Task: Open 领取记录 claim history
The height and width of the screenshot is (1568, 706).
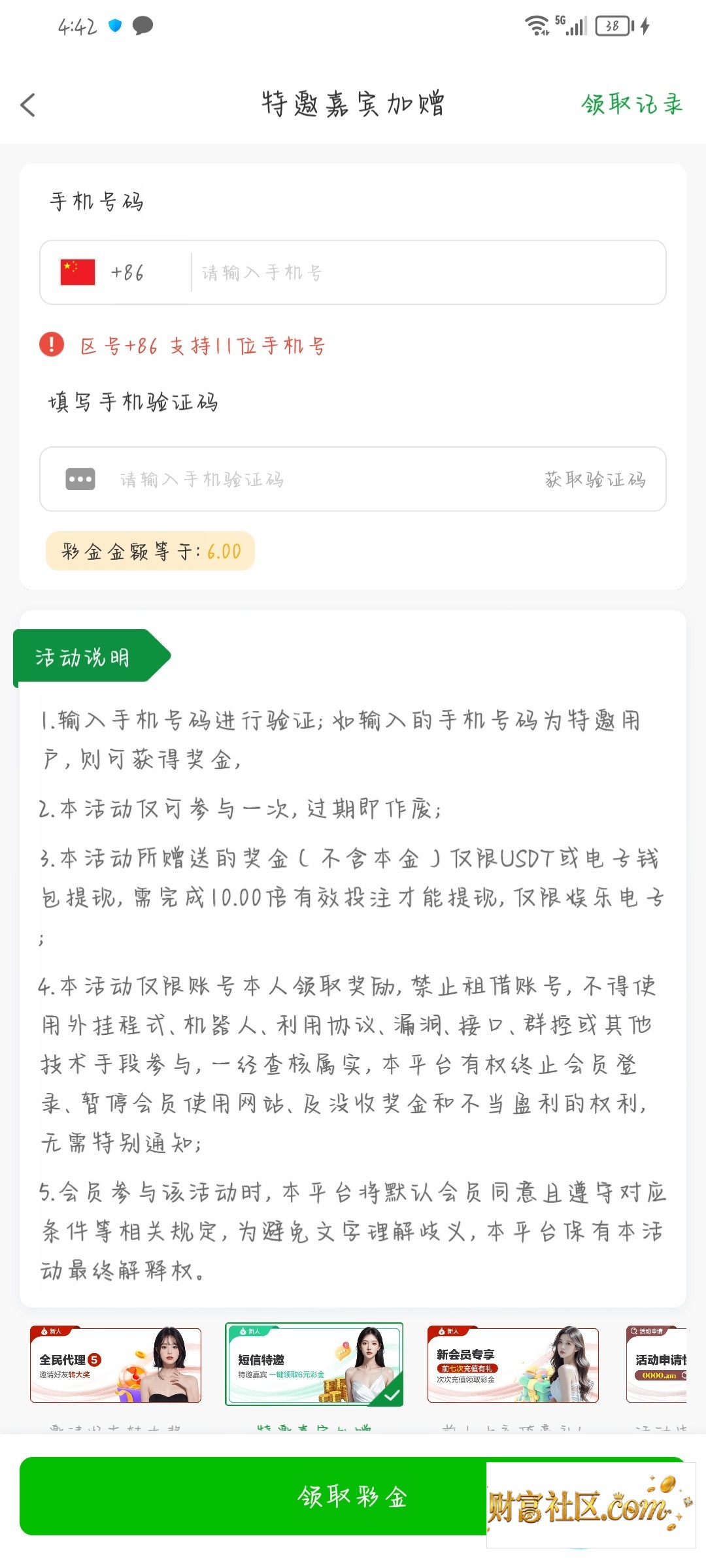Action: pyautogui.click(x=631, y=105)
